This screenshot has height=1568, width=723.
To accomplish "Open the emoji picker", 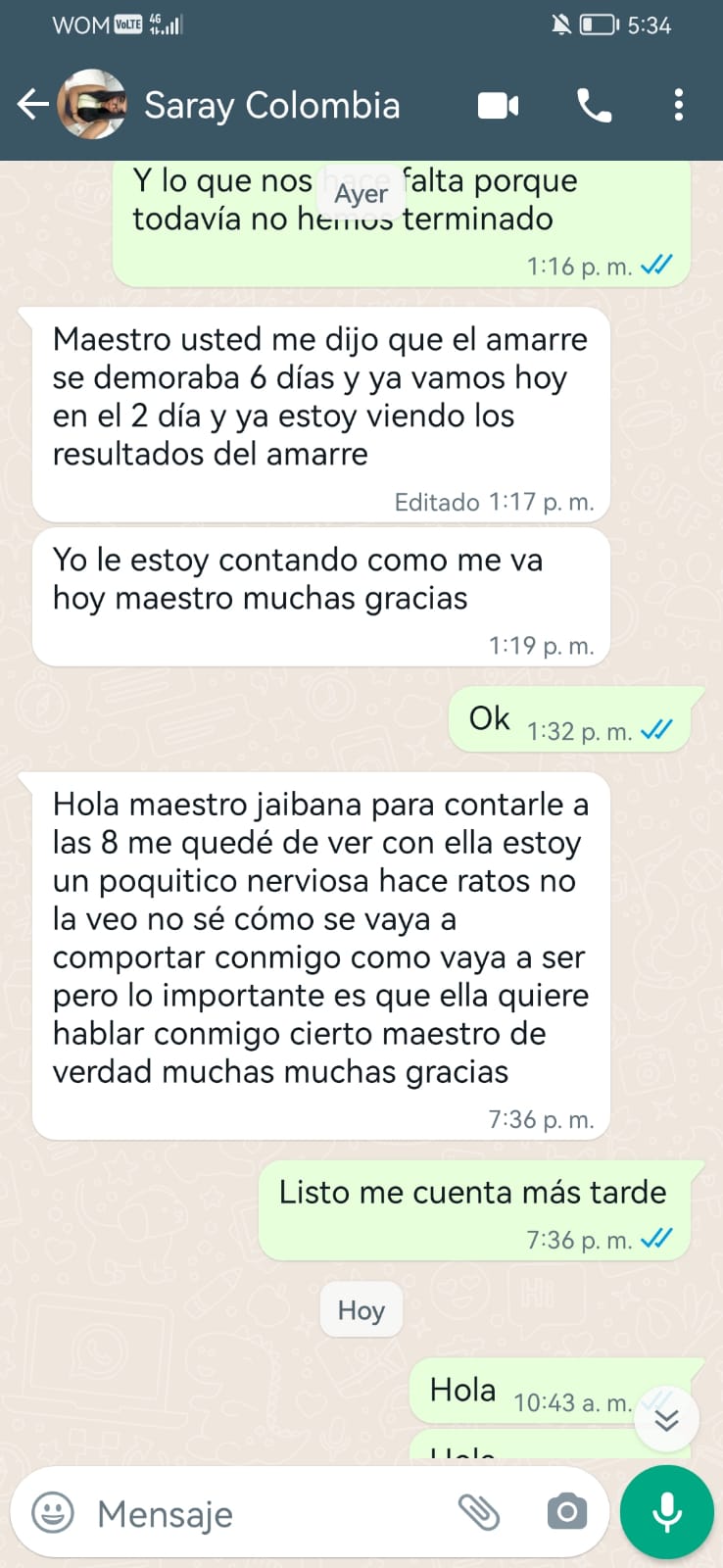I will (53, 1512).
